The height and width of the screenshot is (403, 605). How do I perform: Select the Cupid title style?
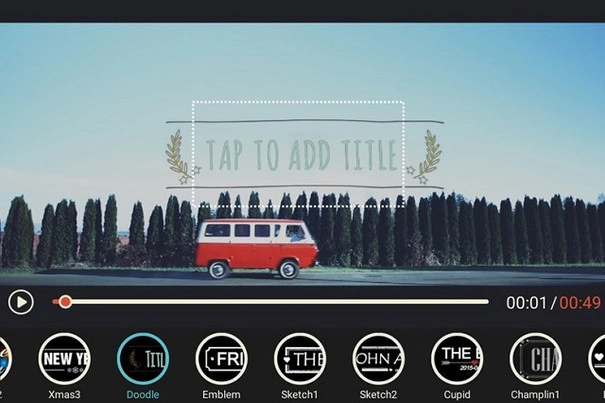(456, 359)
